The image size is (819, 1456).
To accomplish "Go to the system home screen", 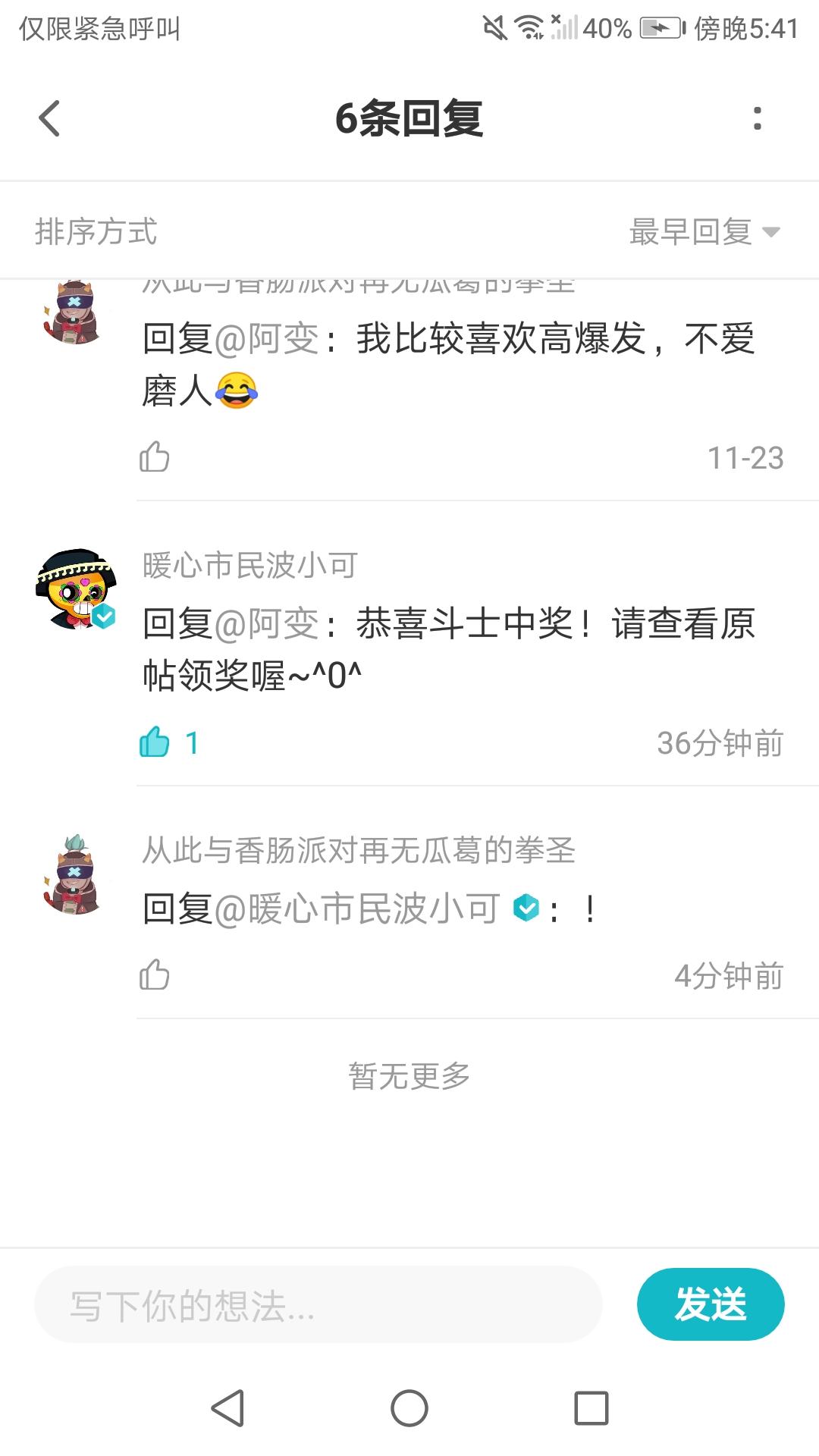I will point(409,1409).
